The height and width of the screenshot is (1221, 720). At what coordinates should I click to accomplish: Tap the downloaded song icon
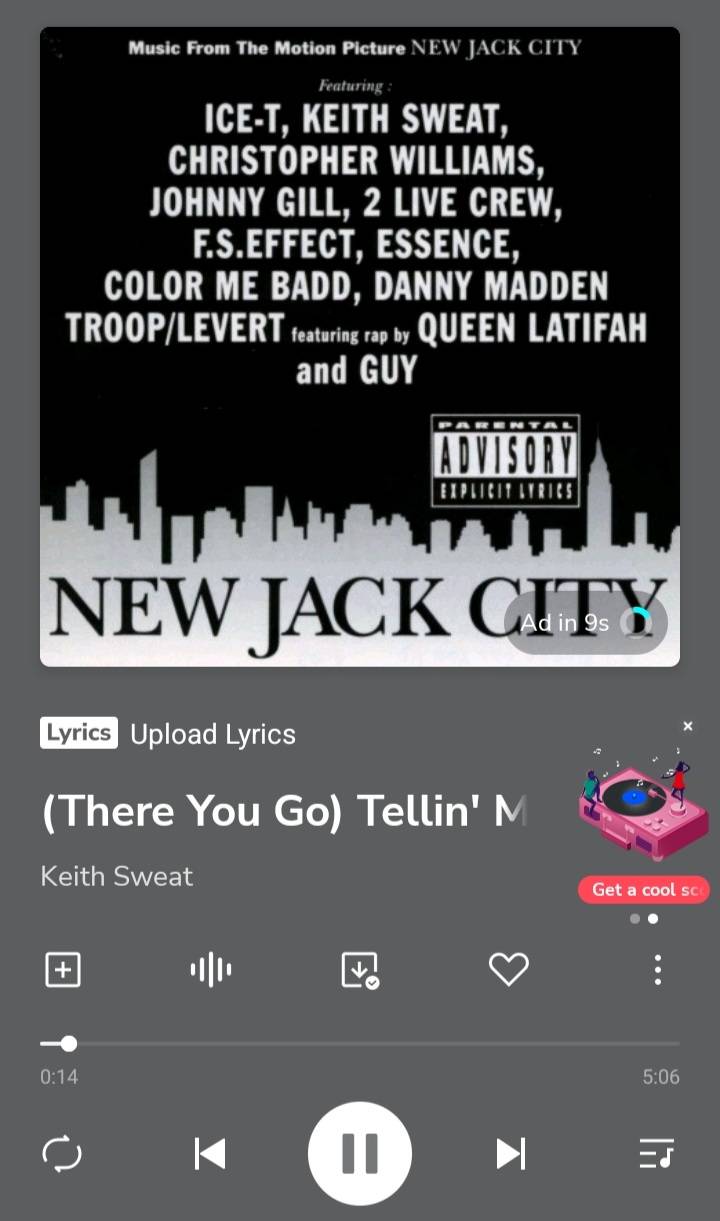(x=360, y=969)
